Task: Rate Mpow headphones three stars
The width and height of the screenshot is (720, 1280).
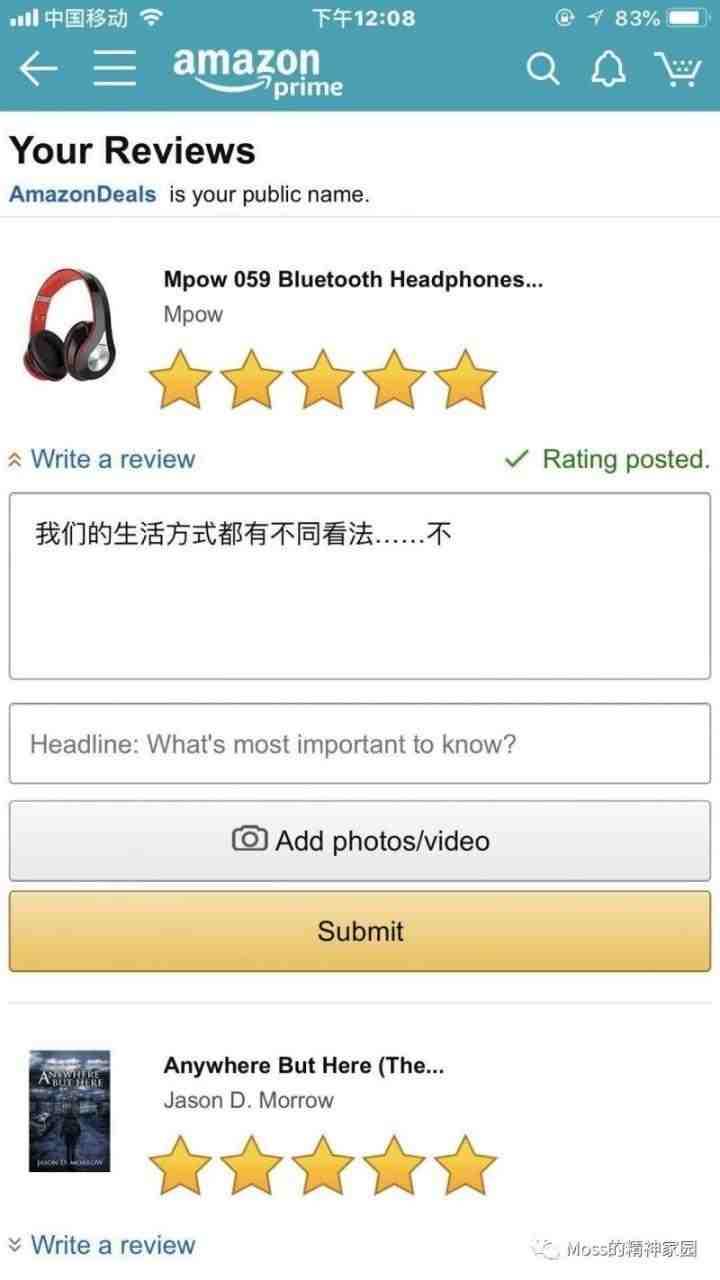Action: [322, 380]
